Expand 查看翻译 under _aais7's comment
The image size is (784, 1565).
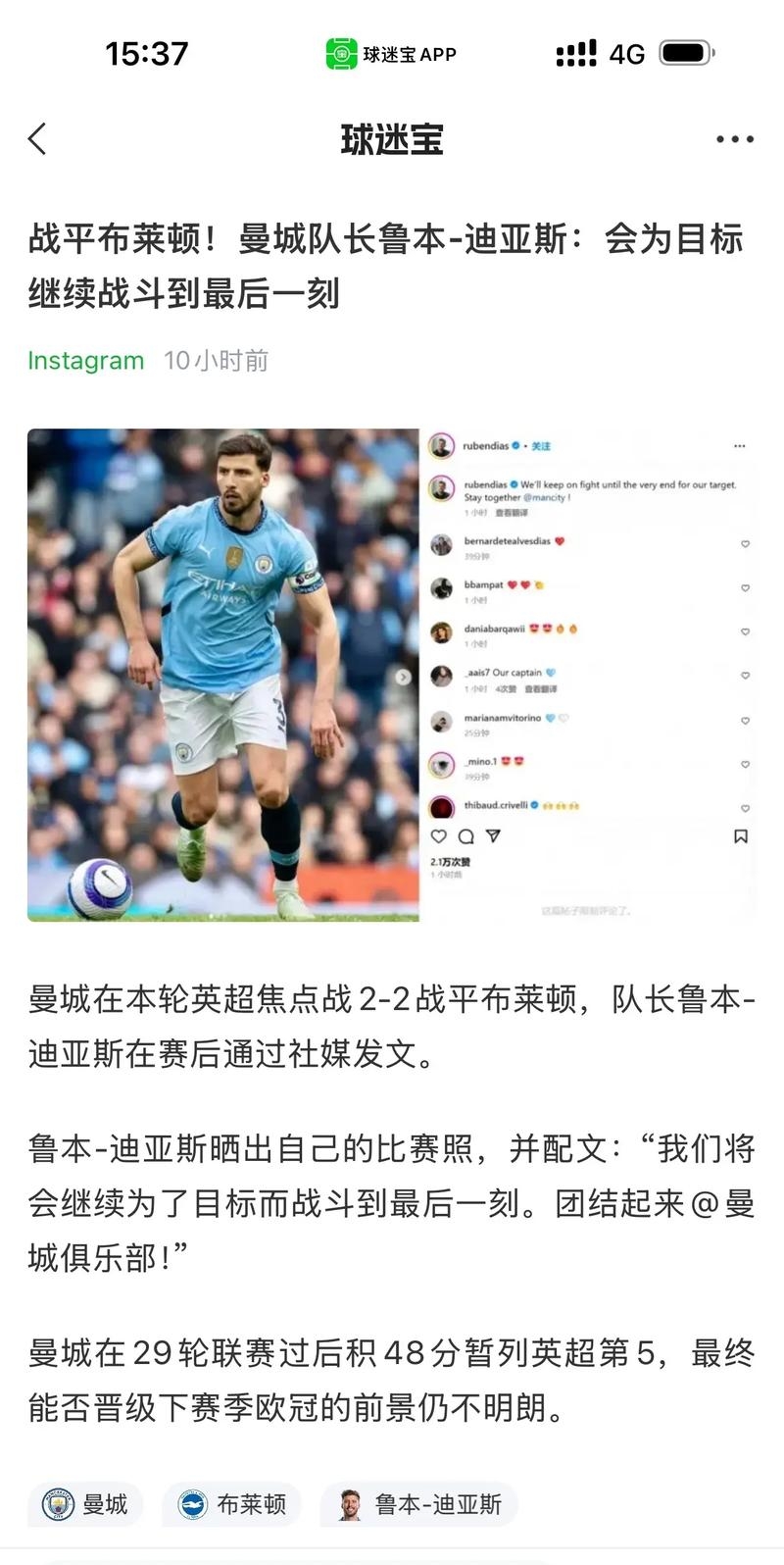(x=540, y=690)
